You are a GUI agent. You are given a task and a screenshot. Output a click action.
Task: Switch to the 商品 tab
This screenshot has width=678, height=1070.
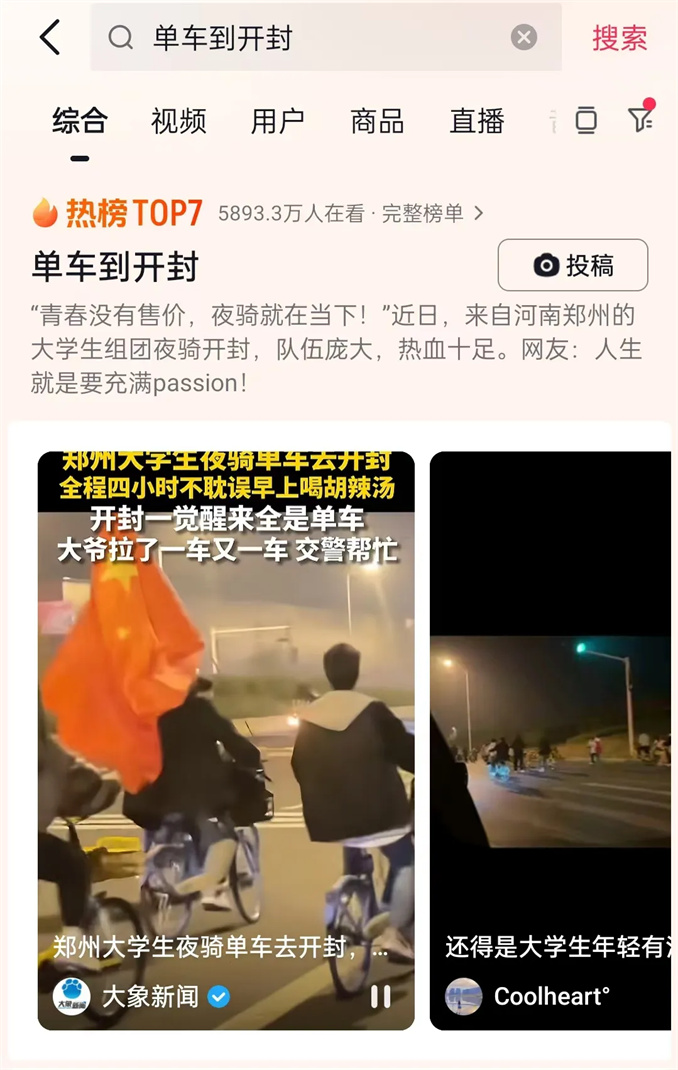[377, 121]
